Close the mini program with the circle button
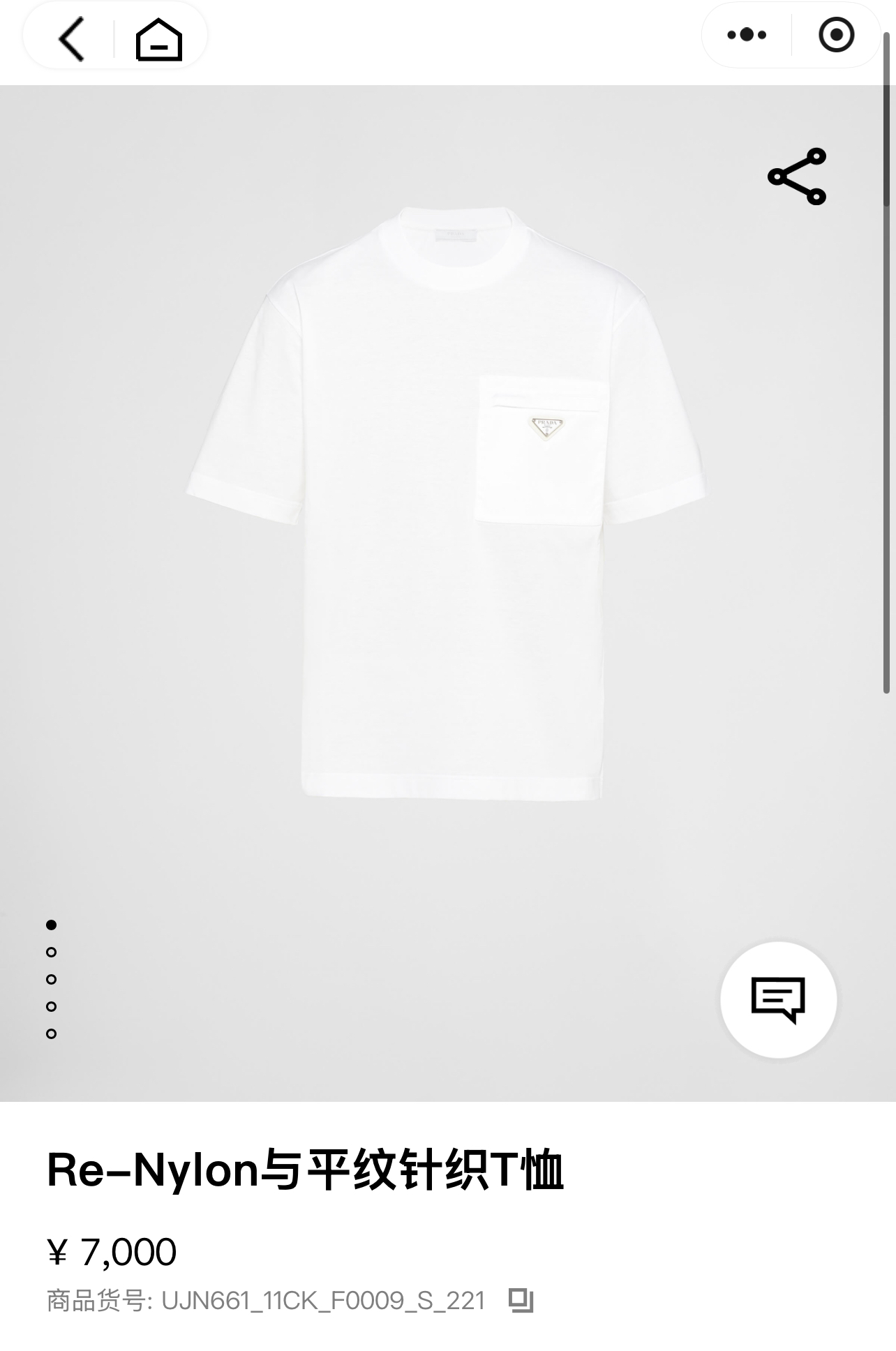Screen dimensions: 896x1351 836,35
